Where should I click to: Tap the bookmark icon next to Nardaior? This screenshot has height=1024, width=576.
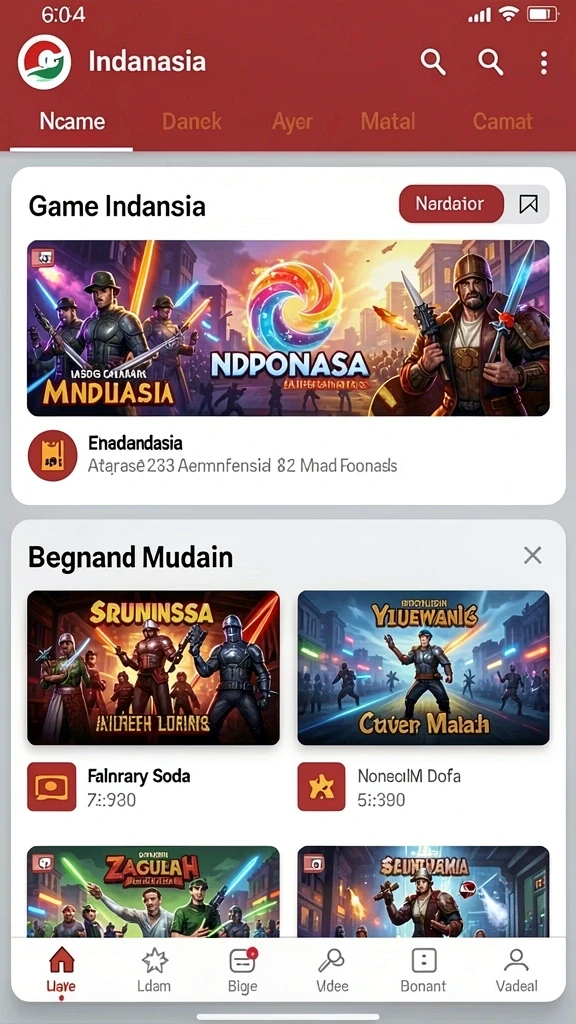(x=528, y=204)
